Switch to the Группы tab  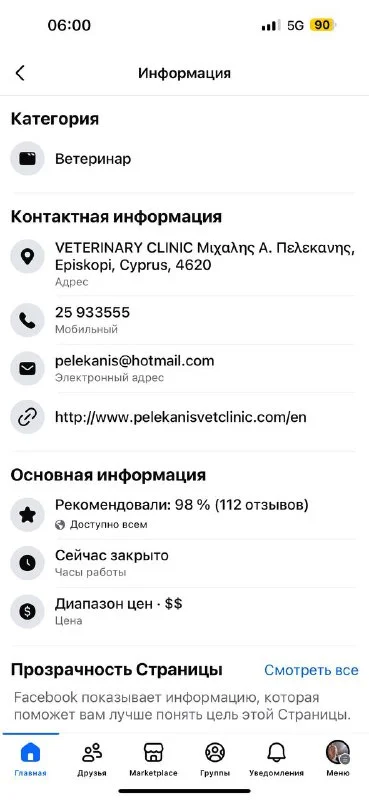click(x=215, y=759)
